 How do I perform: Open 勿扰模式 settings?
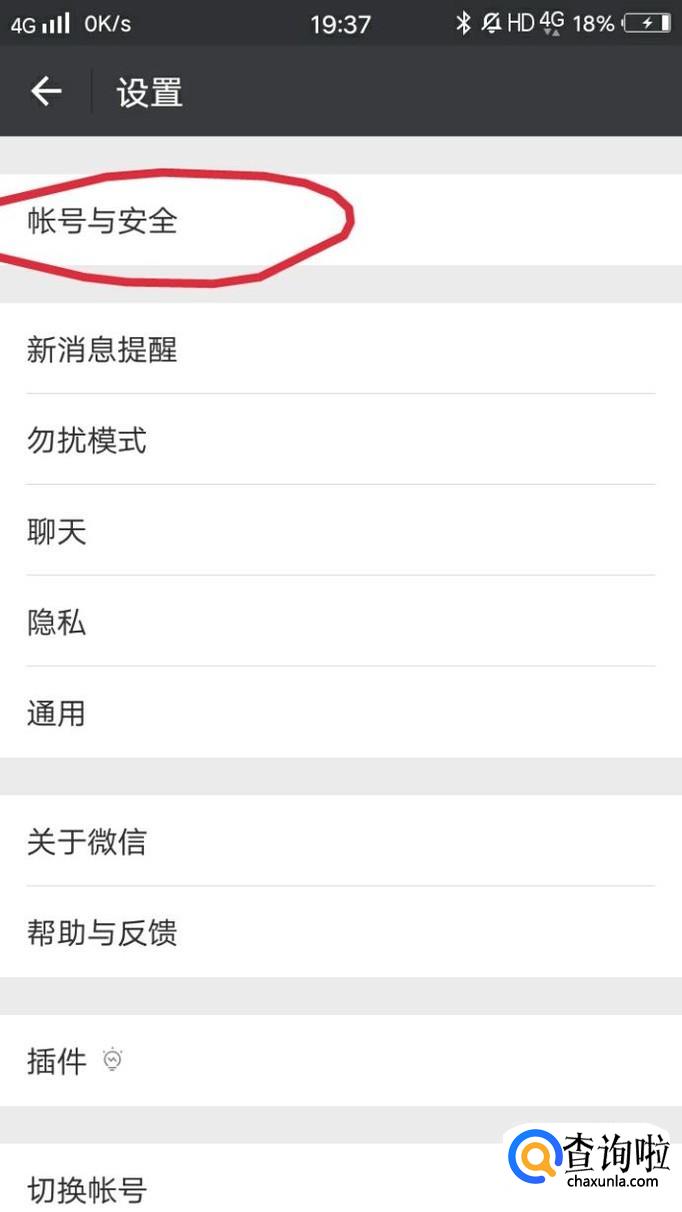point(341,440)
